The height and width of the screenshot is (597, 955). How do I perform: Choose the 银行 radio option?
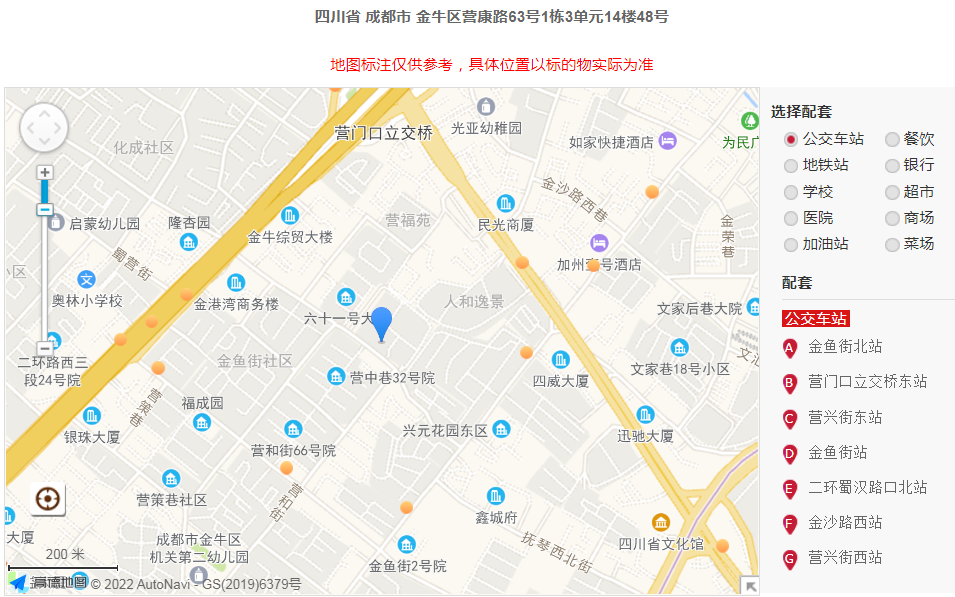pos(892,166)
